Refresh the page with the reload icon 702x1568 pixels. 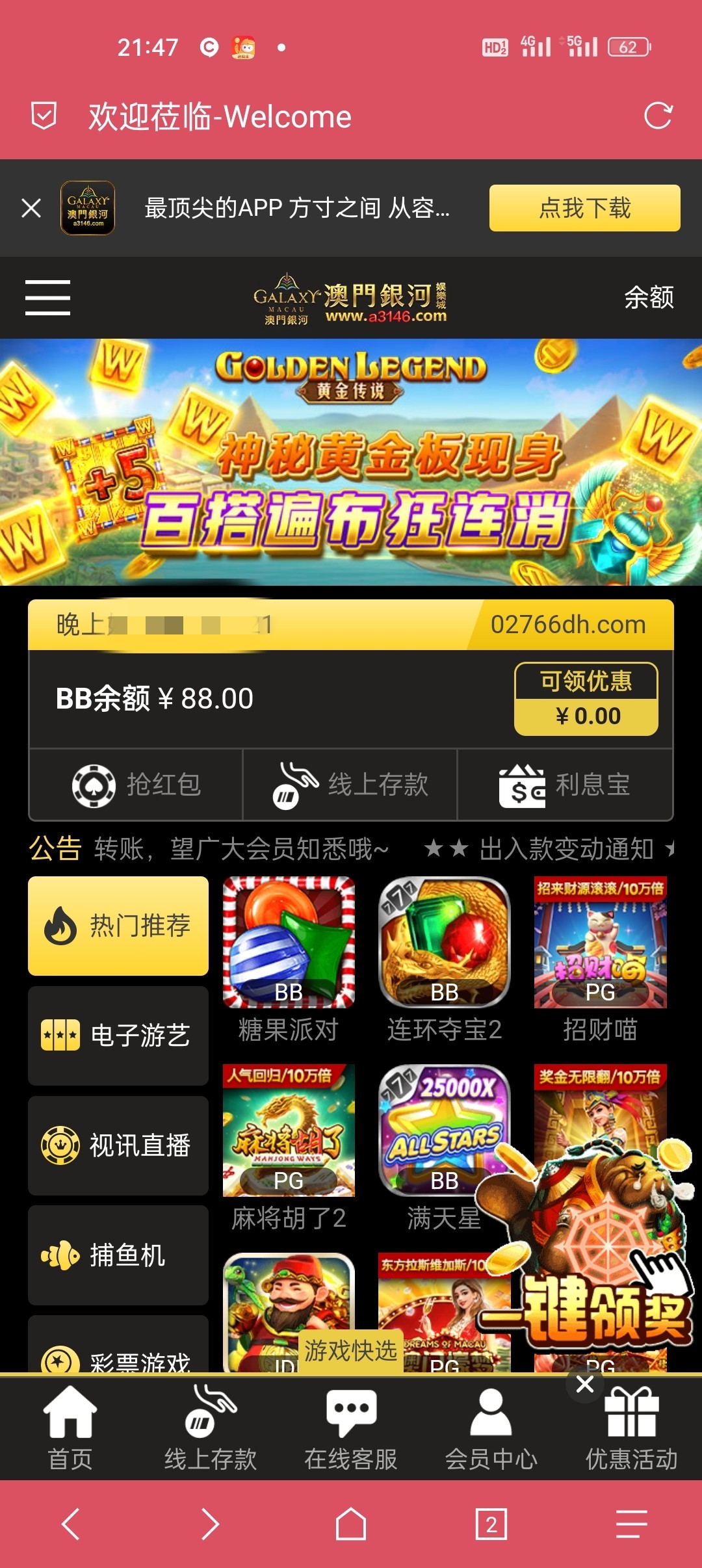[x=658, y=116]
